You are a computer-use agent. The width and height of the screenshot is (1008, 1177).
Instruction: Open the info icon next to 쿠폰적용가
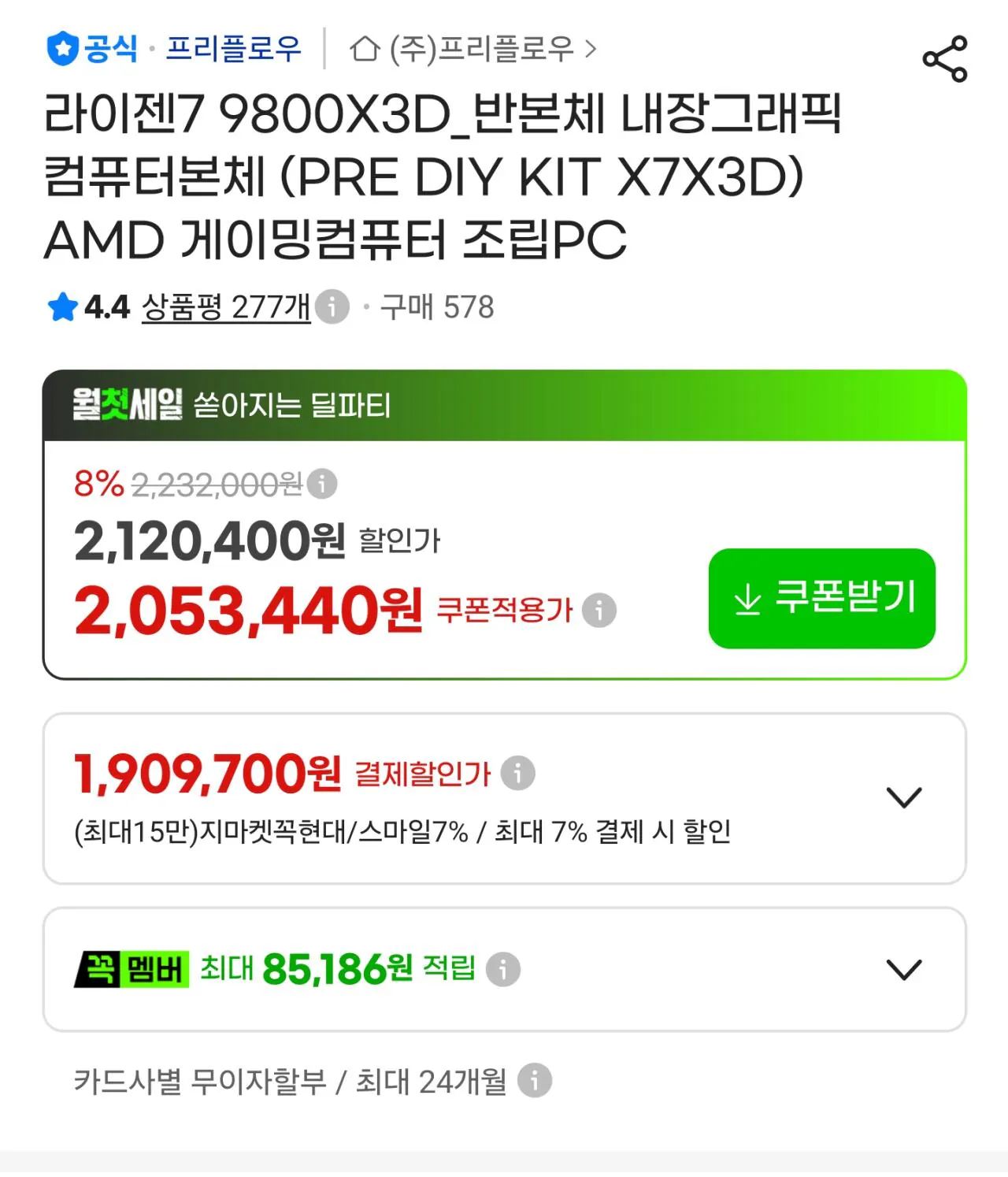[x=599, y=610]
